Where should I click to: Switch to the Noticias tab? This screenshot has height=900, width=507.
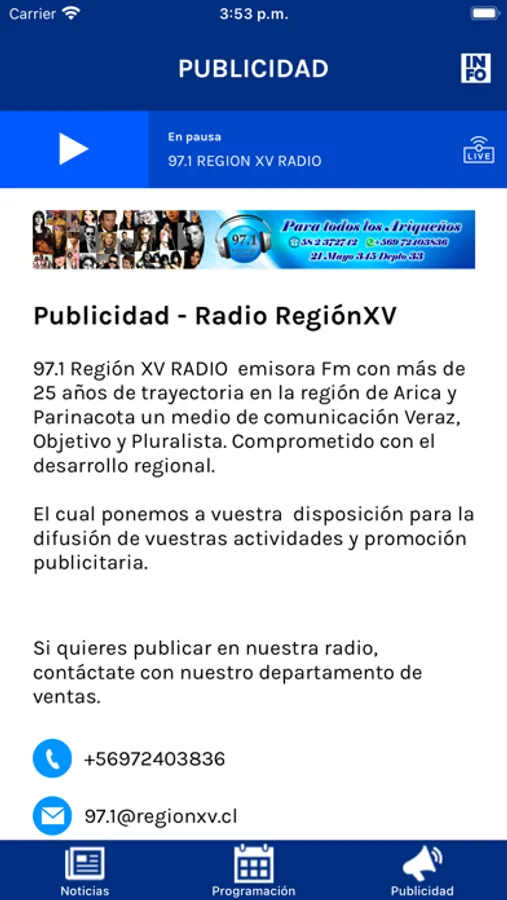(85, 870)
